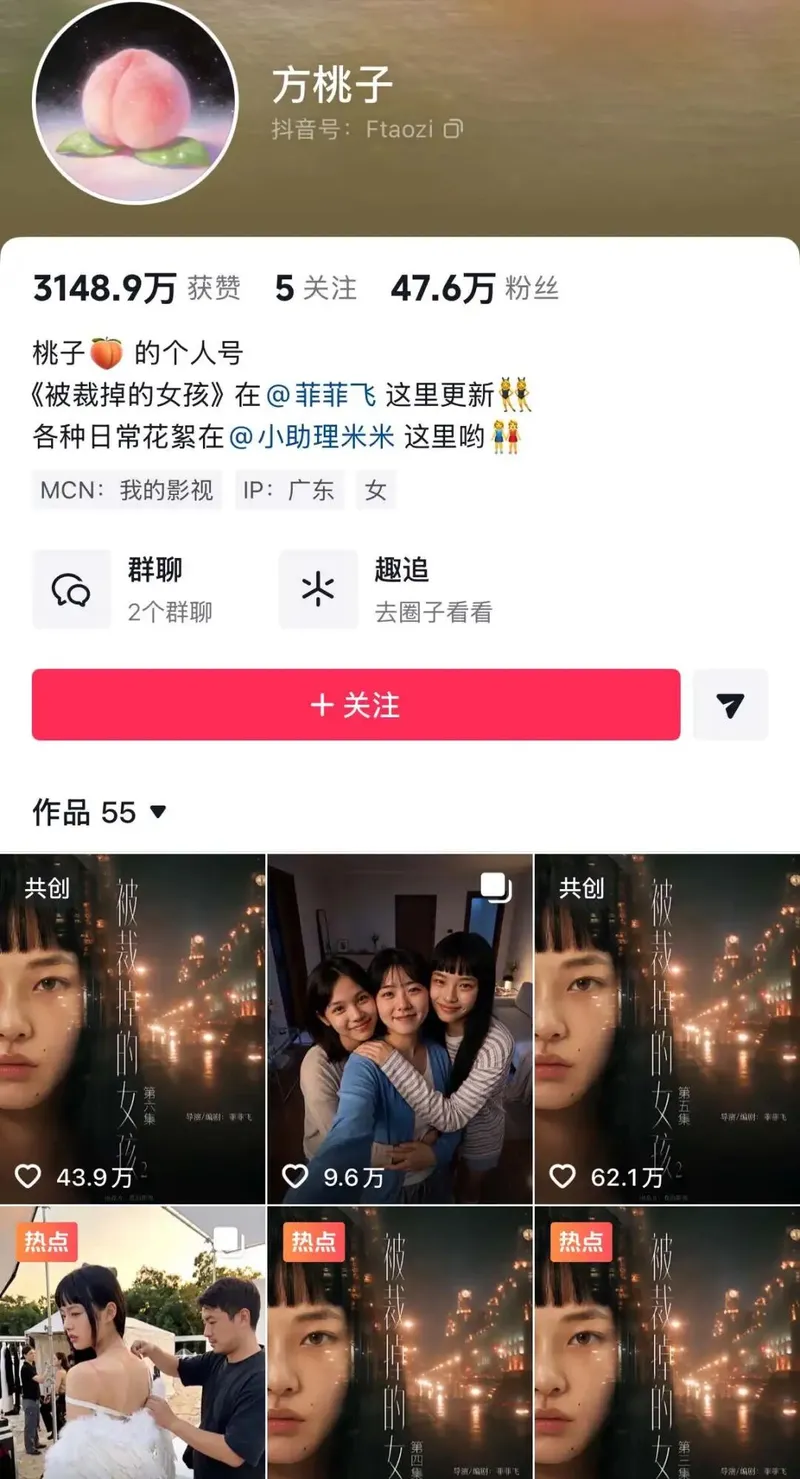Image resolution: width=800 pixels, height=1479 pixels.
Task: Open the 热点 backstage dress fitting video
Action: tap(132, 1343)
